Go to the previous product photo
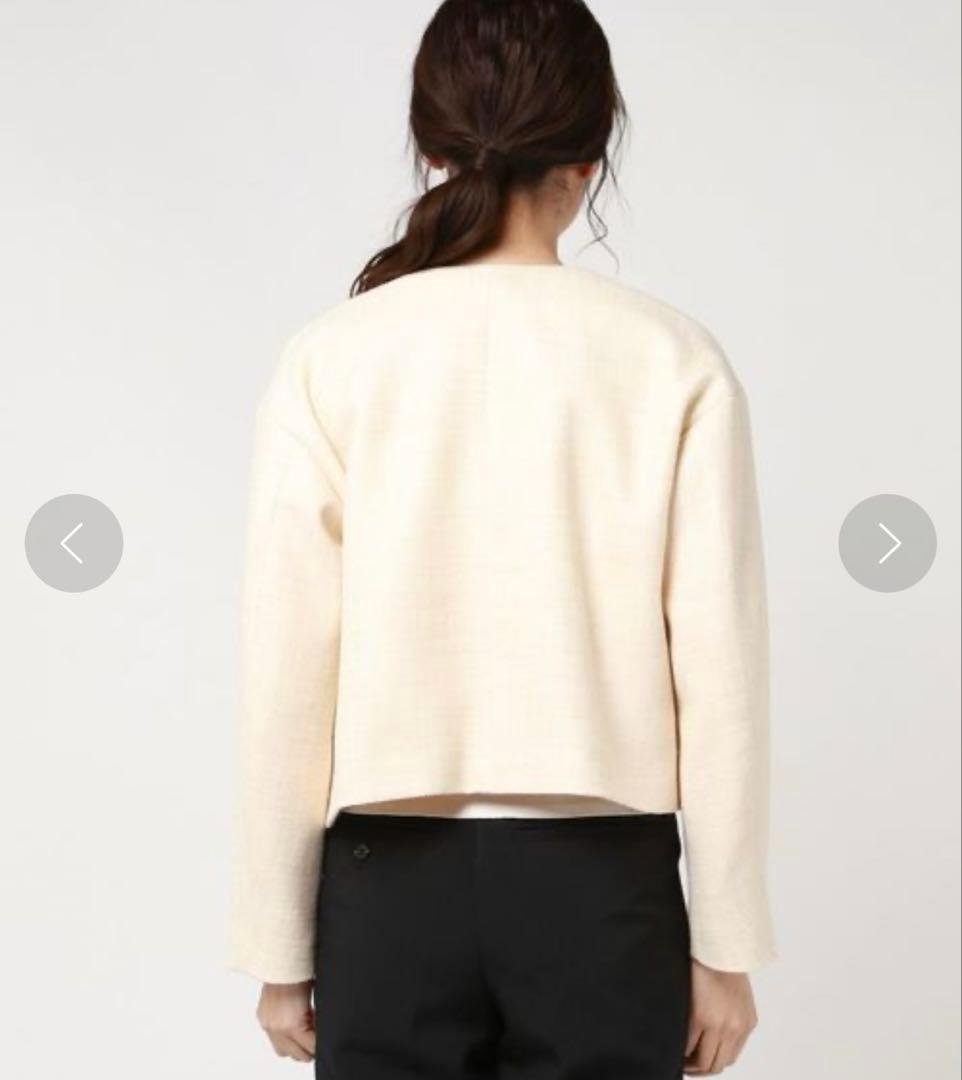Screen dimensions: 962x1080 click(74, 543)
